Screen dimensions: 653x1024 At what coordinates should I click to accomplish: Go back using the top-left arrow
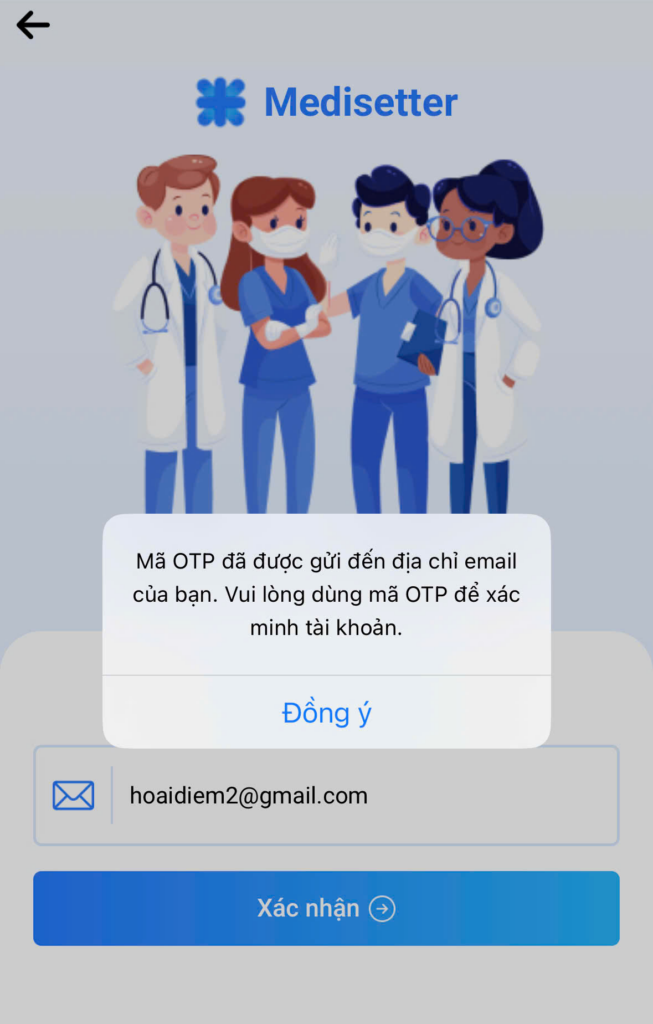[33, 26]
